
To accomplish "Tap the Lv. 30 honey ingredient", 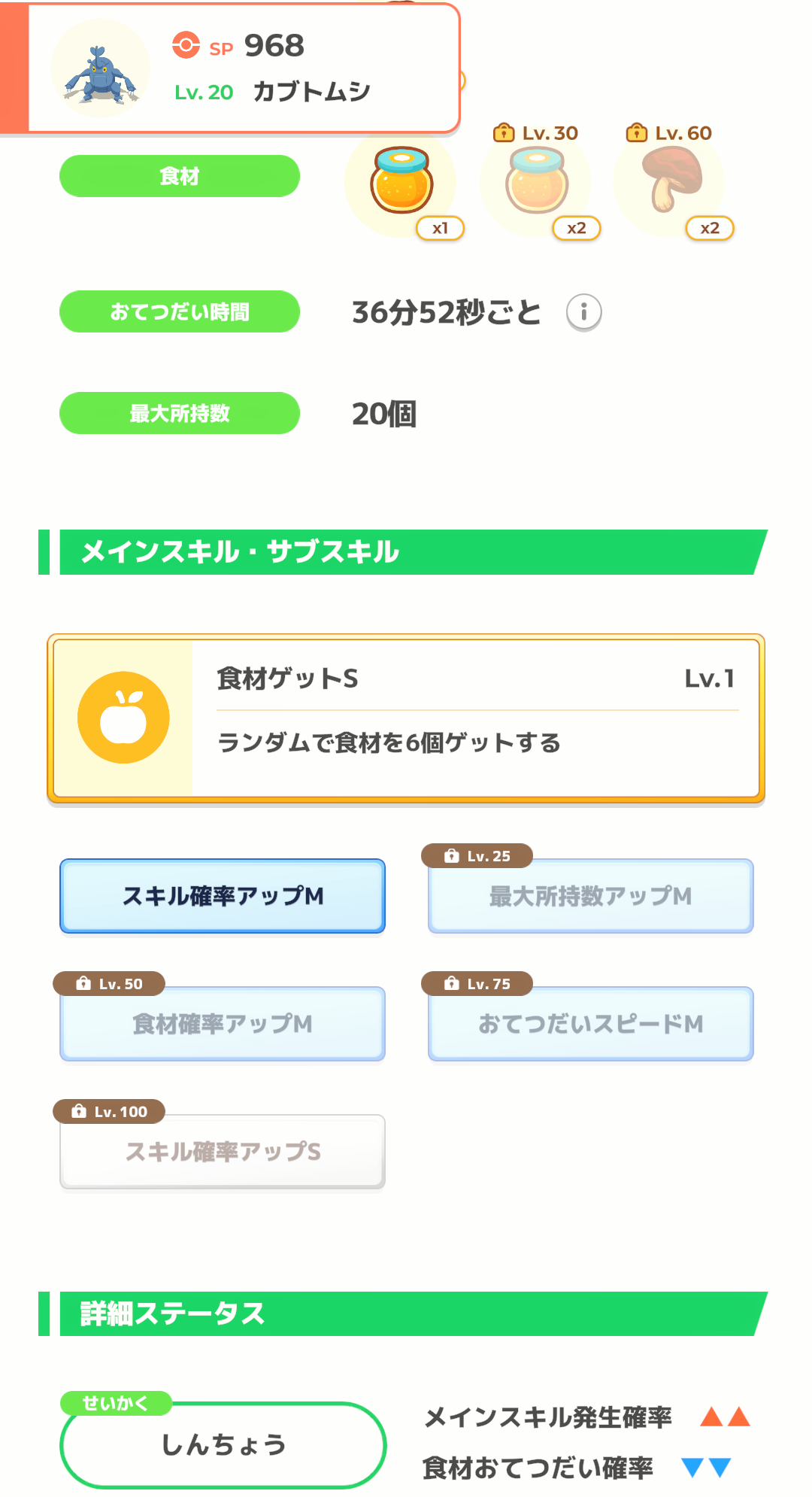I will [x=536, y=182].
